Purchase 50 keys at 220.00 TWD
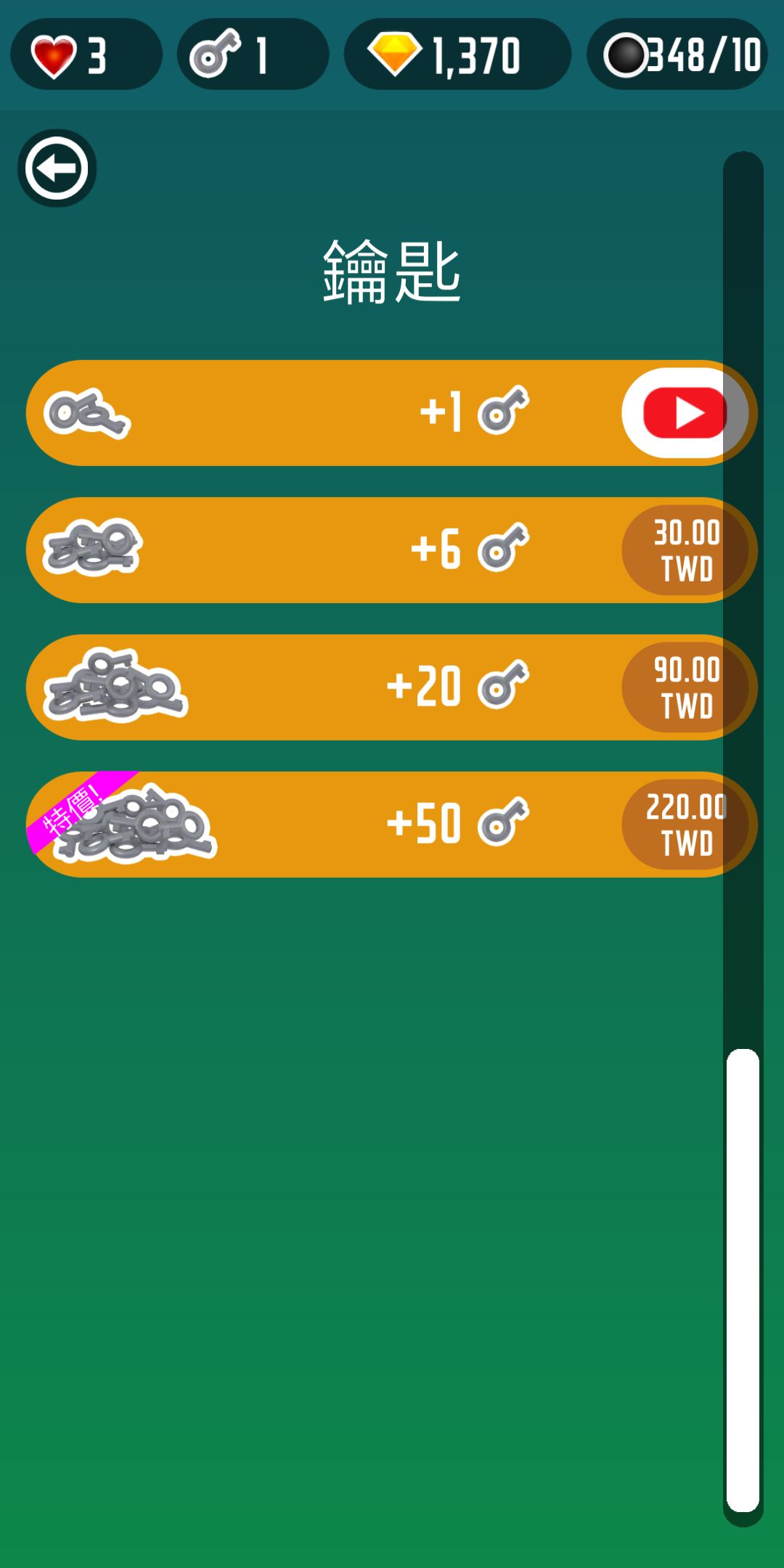The image size is (784, 1568). click(x=685, y=824)
